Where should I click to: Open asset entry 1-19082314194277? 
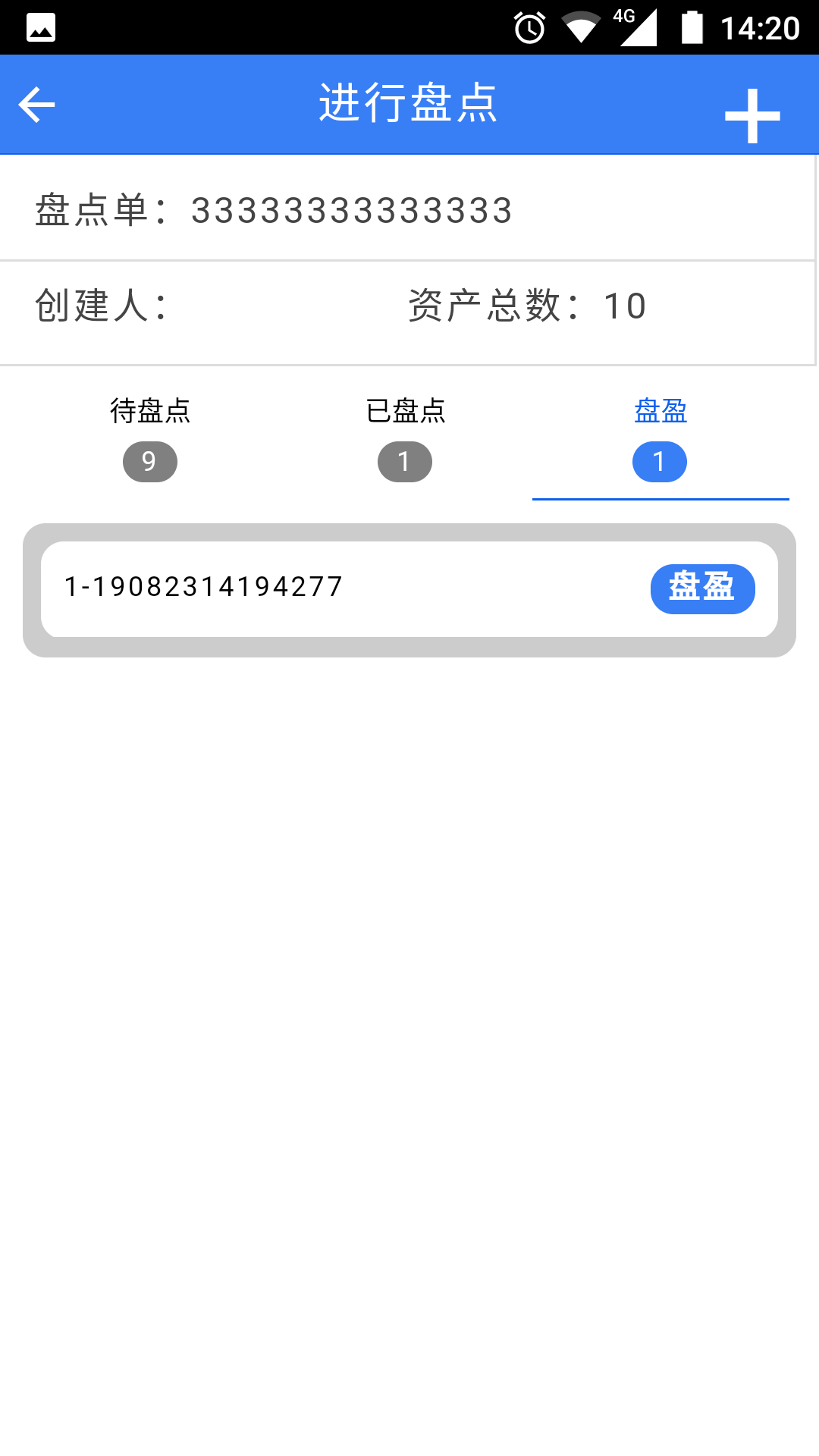click(409, 589)
